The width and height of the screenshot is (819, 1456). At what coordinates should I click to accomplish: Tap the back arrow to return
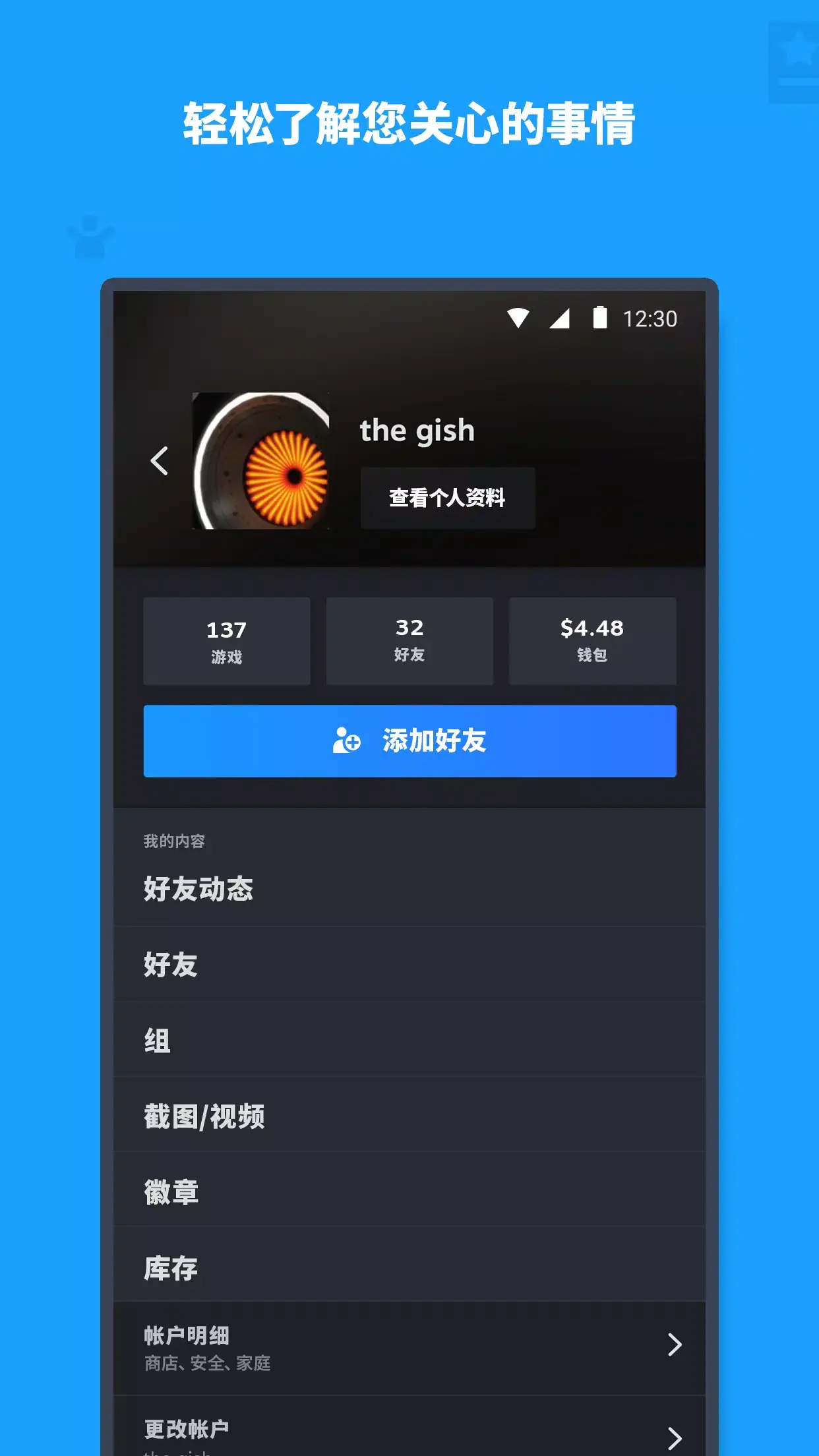158,460
